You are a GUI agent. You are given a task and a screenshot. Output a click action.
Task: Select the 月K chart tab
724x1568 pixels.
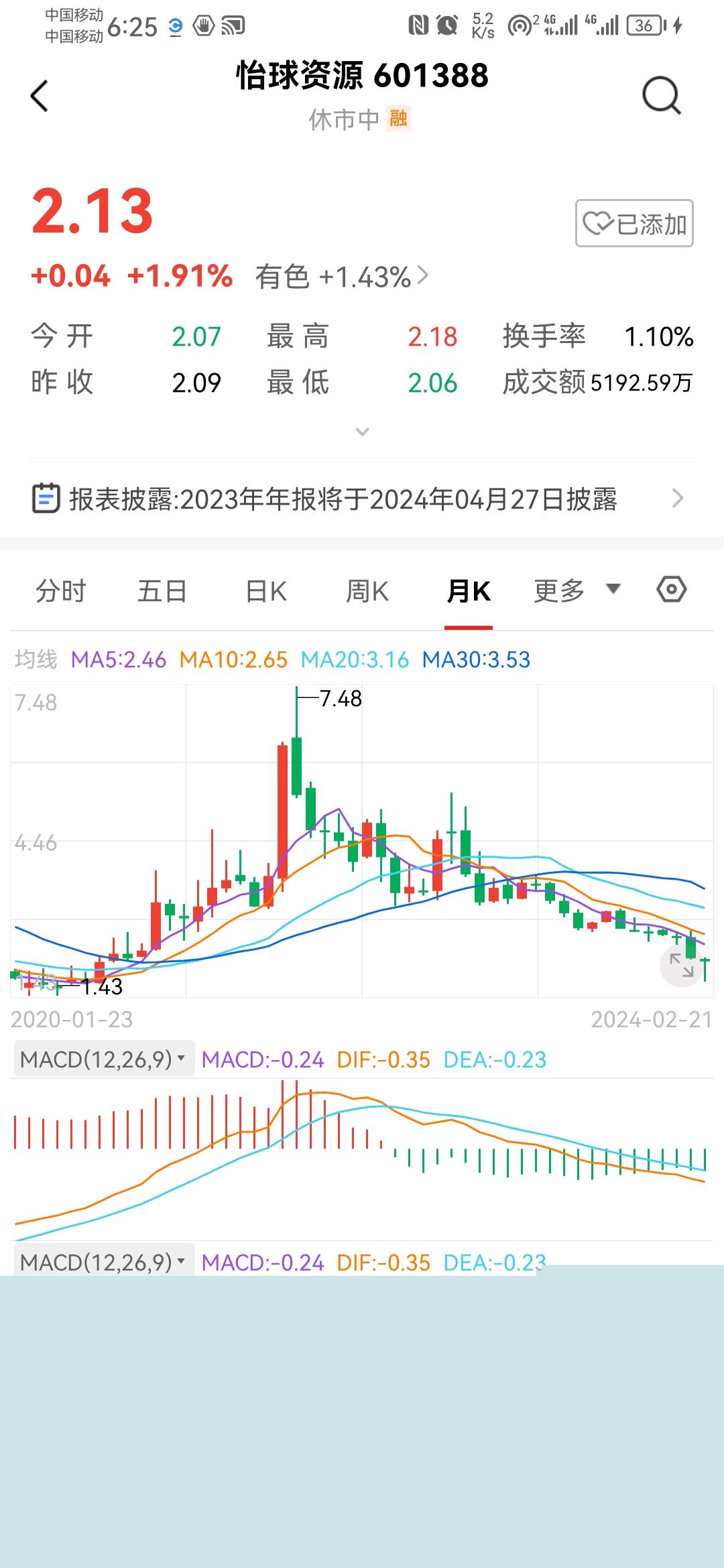click(469, 591)
